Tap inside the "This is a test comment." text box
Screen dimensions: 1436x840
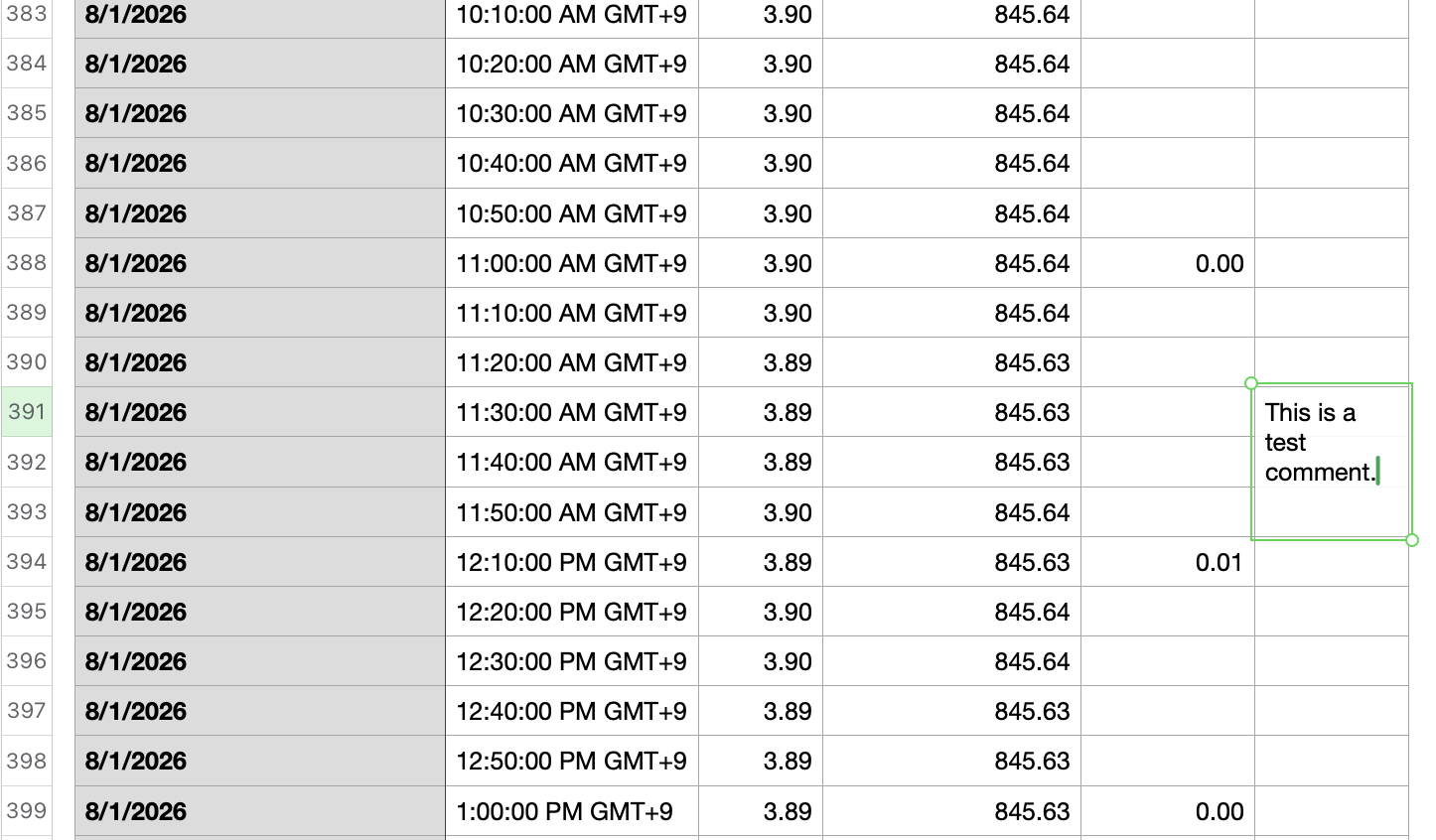[1331, 462]
